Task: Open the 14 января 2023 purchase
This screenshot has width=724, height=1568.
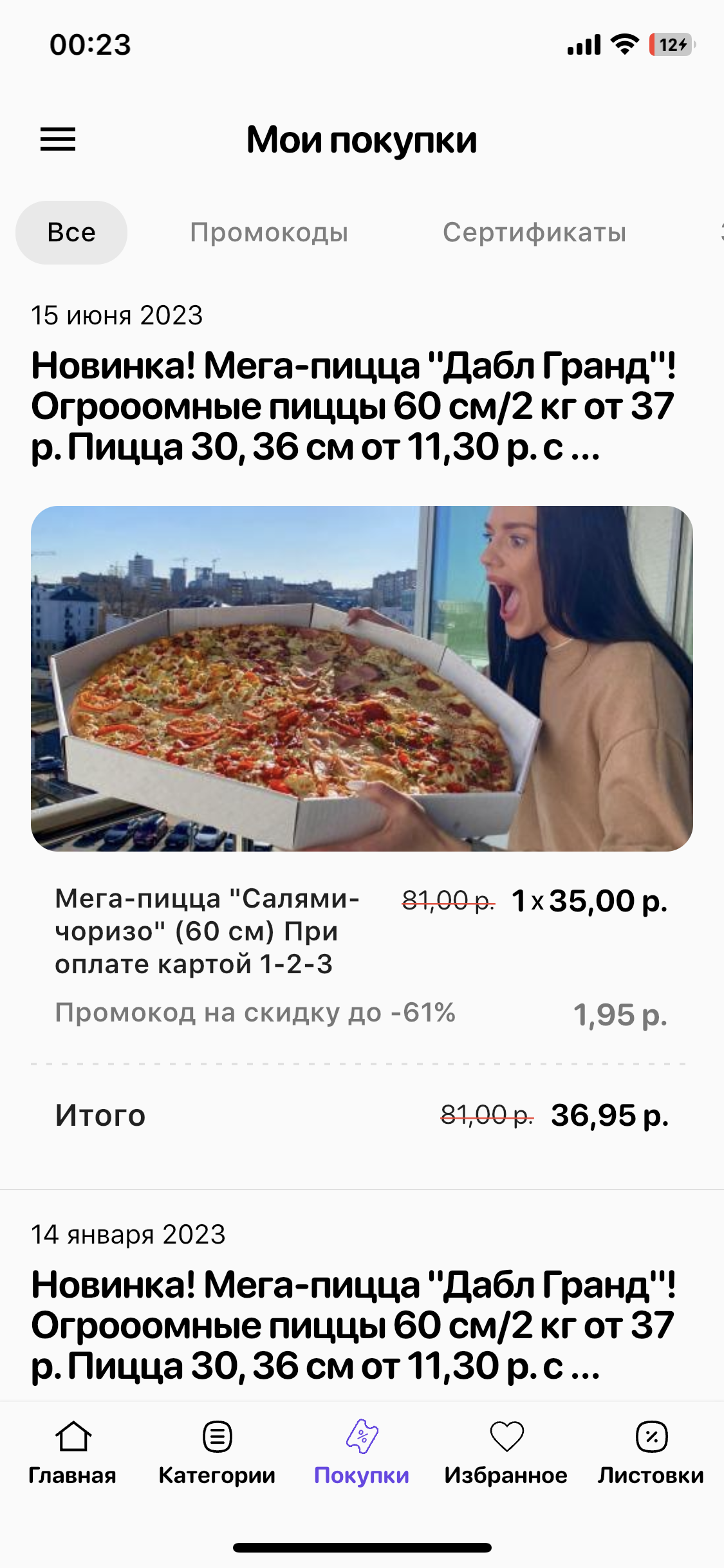Action: coord(354,1325)
